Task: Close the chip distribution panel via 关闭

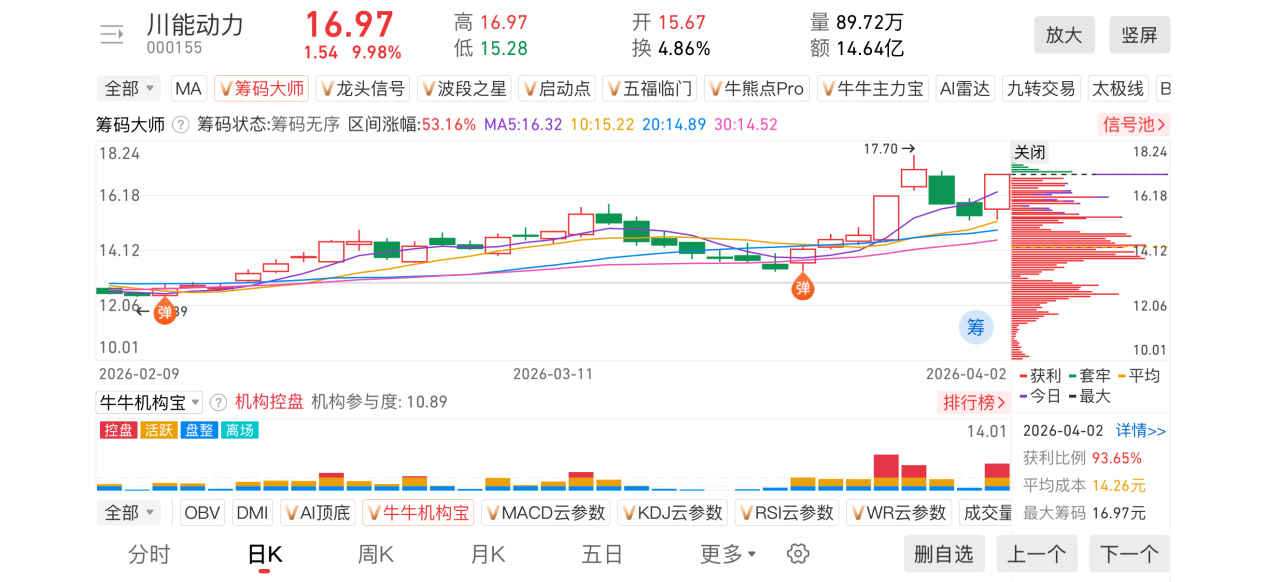Action: [x=1029, y=153]
